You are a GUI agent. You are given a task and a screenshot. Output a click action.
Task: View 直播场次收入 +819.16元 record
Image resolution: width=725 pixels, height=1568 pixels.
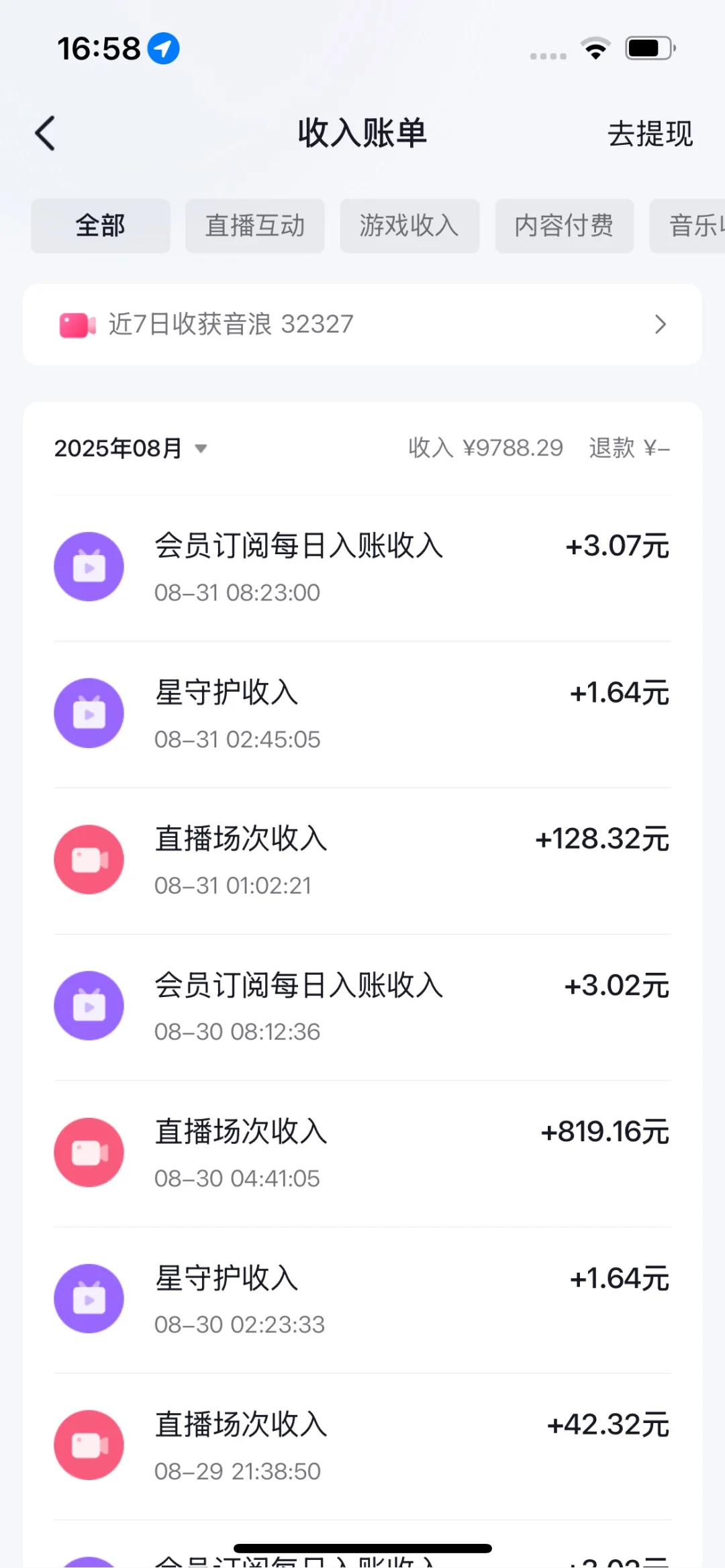tap(362, 1153)
